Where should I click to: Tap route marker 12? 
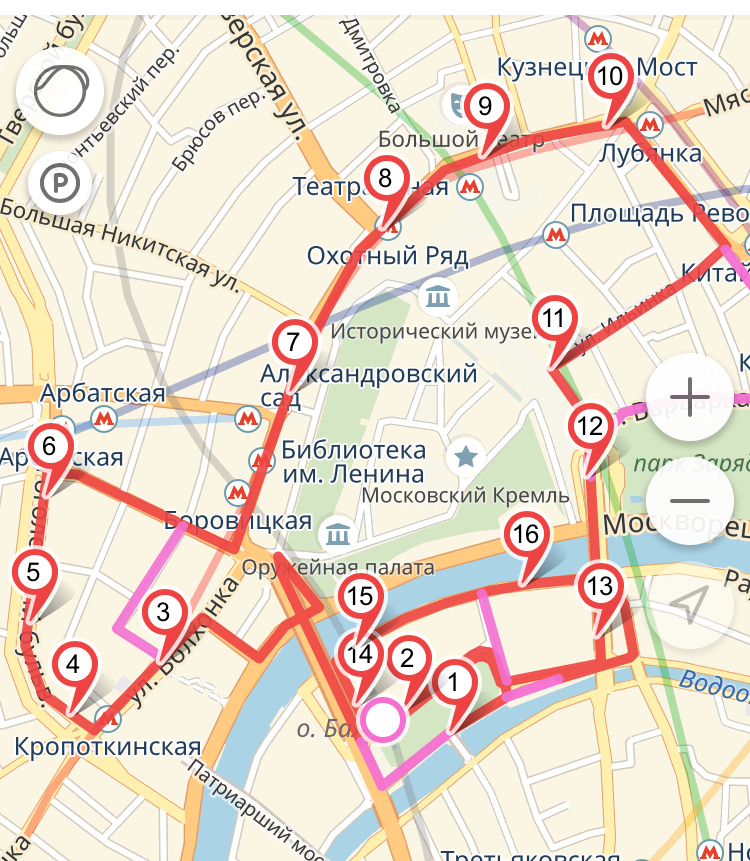[x=591, y=428]
